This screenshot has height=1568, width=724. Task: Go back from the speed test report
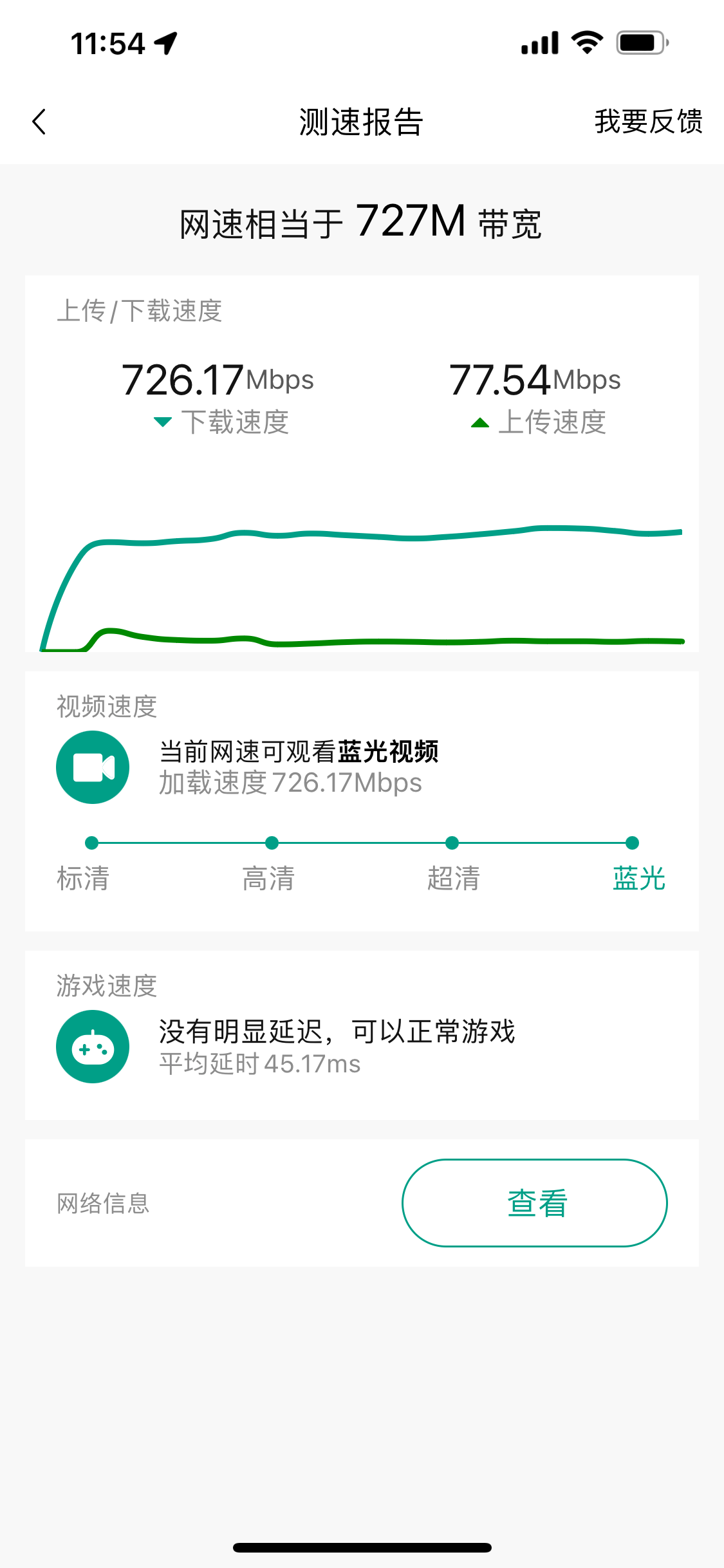tap(39, 122)
